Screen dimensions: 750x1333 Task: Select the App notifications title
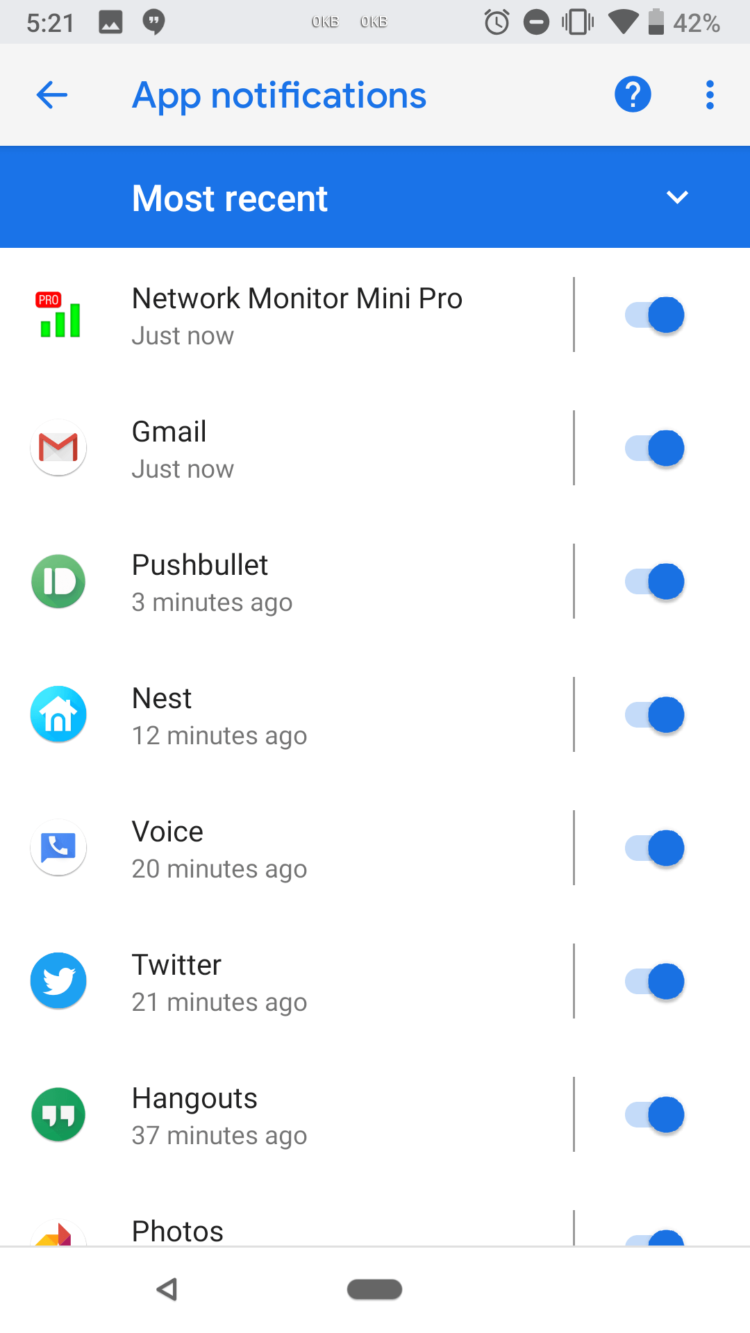click(x=278, y=94)
